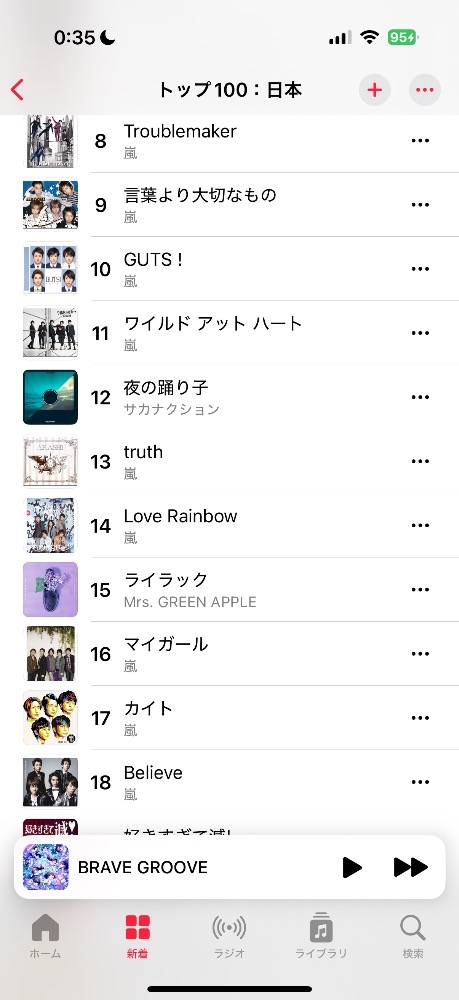Open more options for GUTS！

pos(420,269)
